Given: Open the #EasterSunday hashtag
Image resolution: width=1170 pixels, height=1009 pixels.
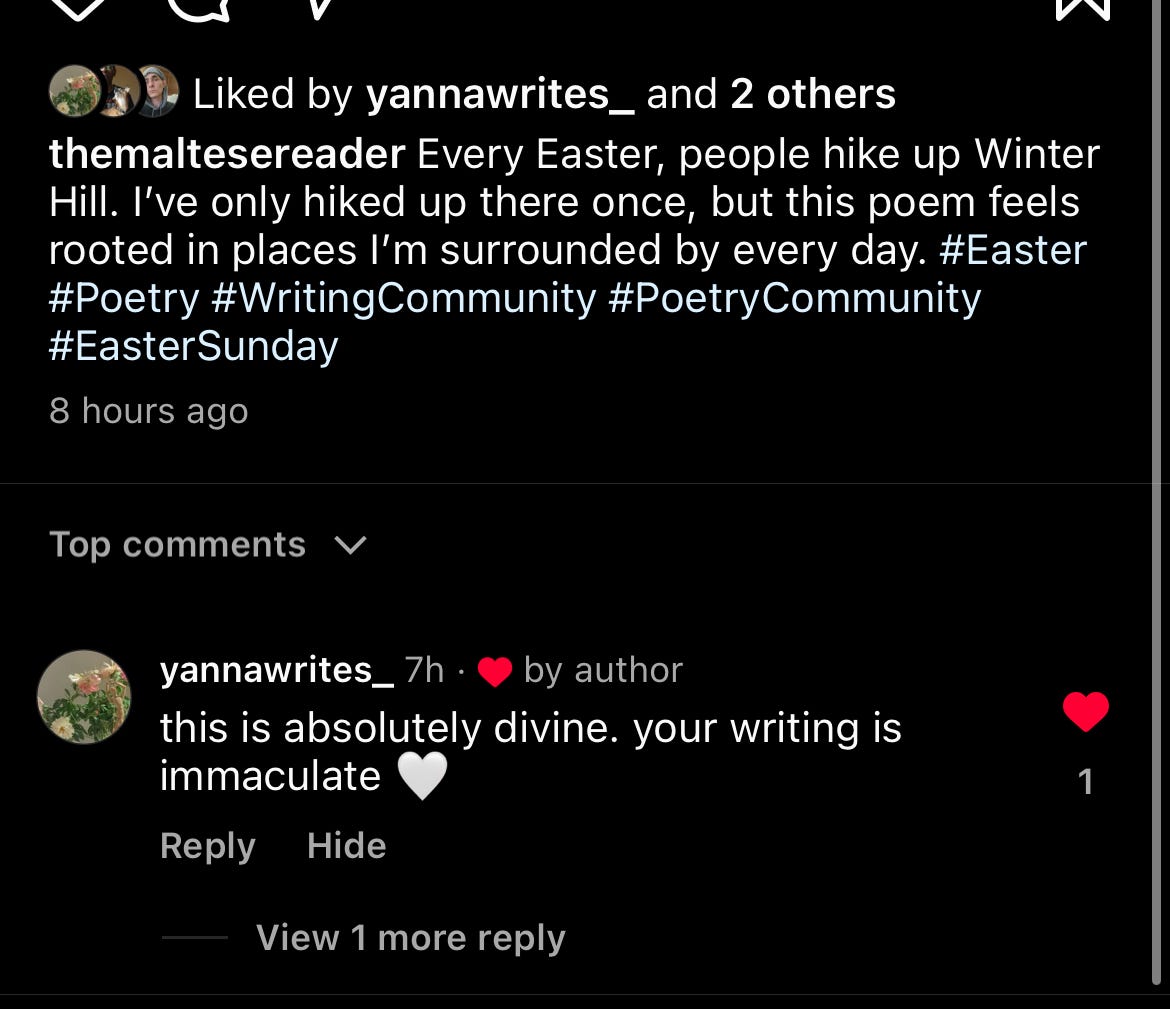Looking at the screenshot, I should [x=193, y=346].
